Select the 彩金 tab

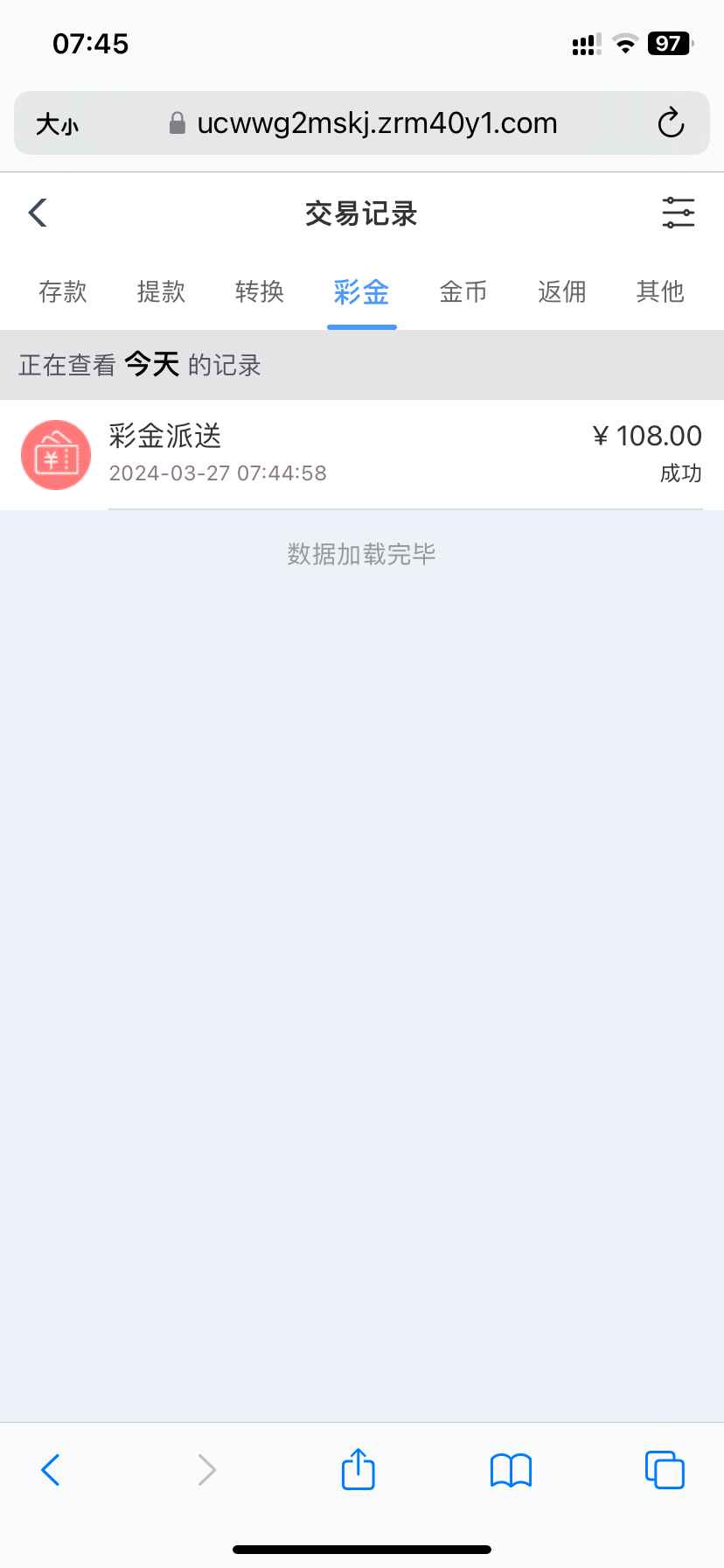coord(361,292)
